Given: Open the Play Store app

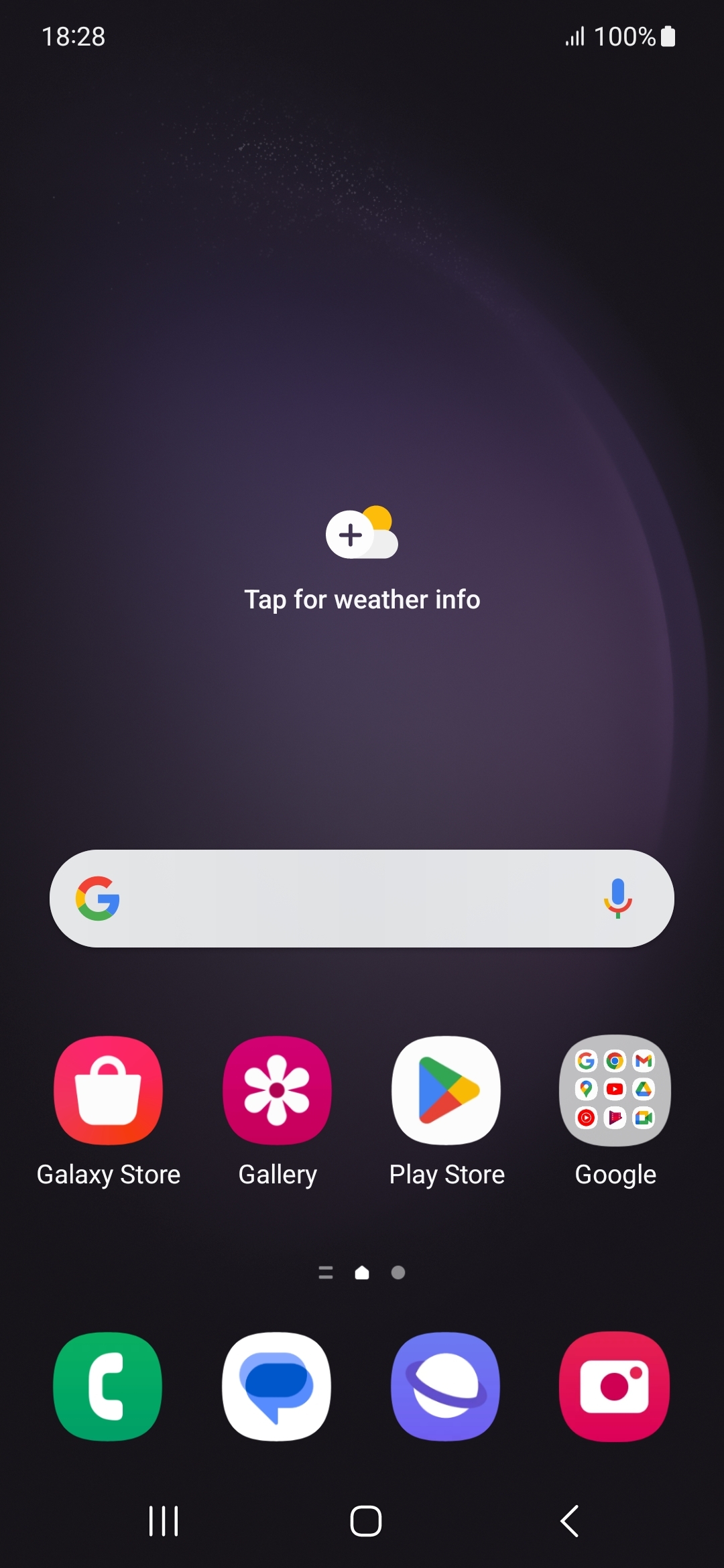Looking at the screenshot, I should tap(446, 1090).
